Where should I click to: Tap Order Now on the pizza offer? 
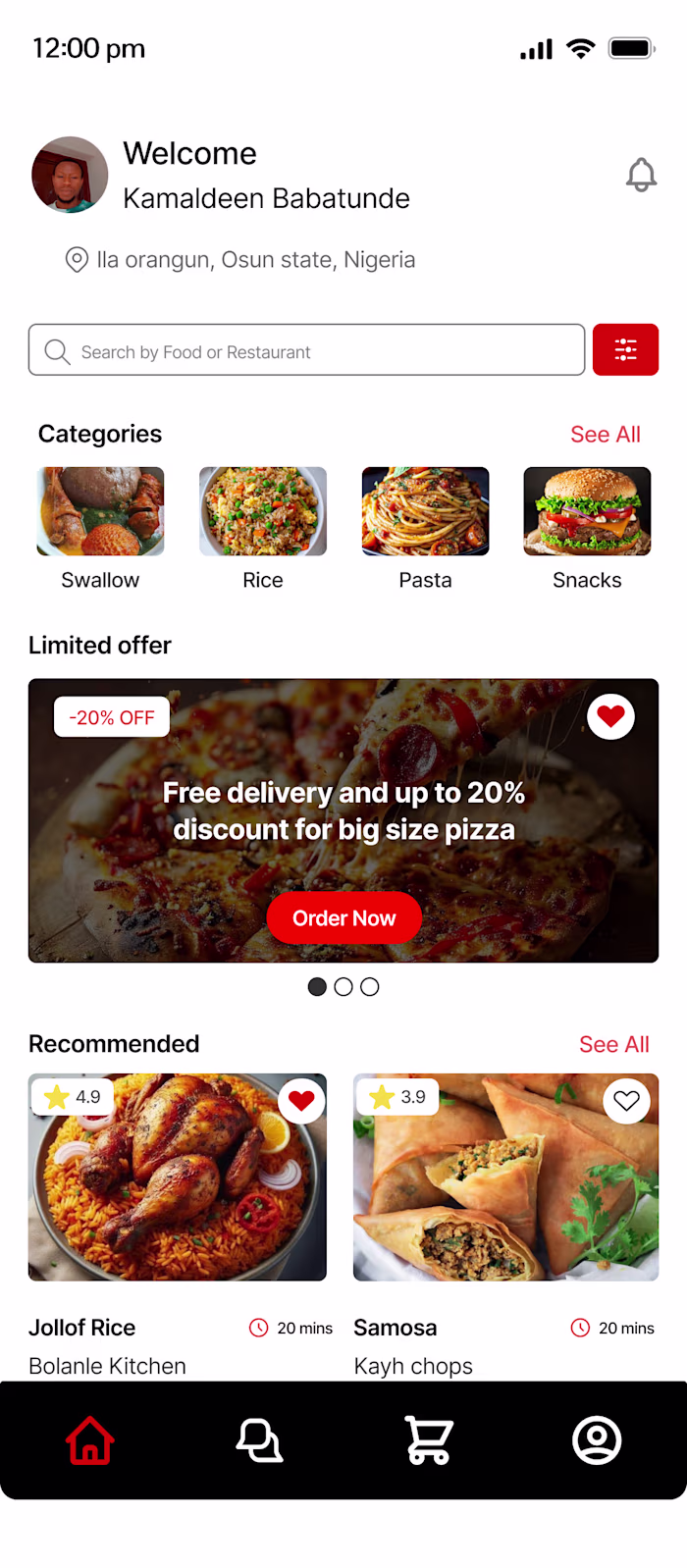point(343,918)
